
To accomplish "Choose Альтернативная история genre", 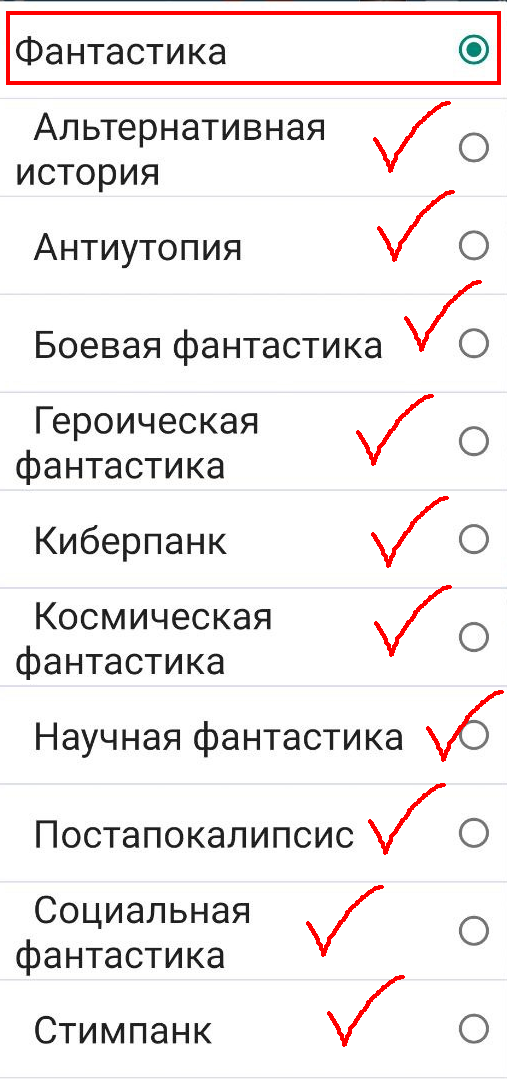I will point(253,148).
